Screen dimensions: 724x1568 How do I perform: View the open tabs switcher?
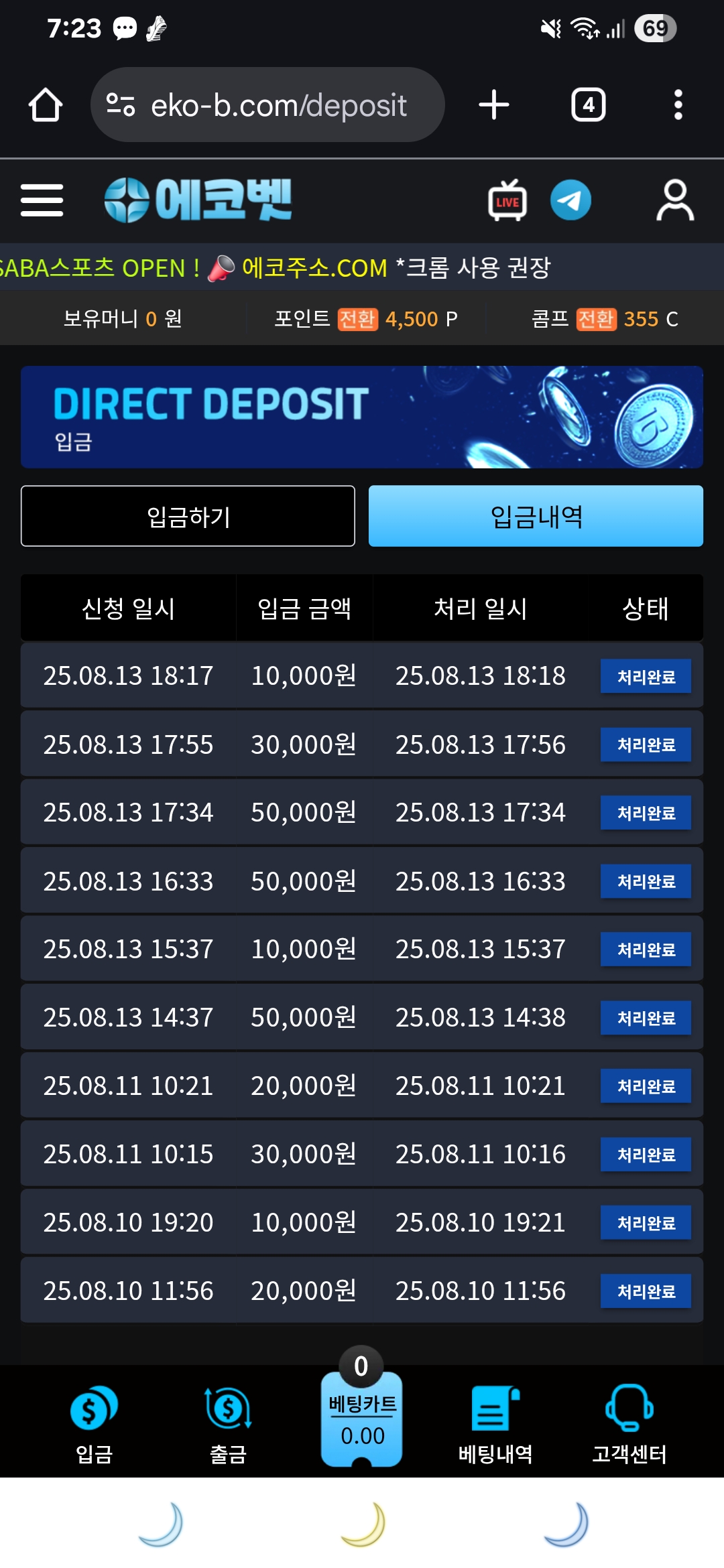point(588,105)
